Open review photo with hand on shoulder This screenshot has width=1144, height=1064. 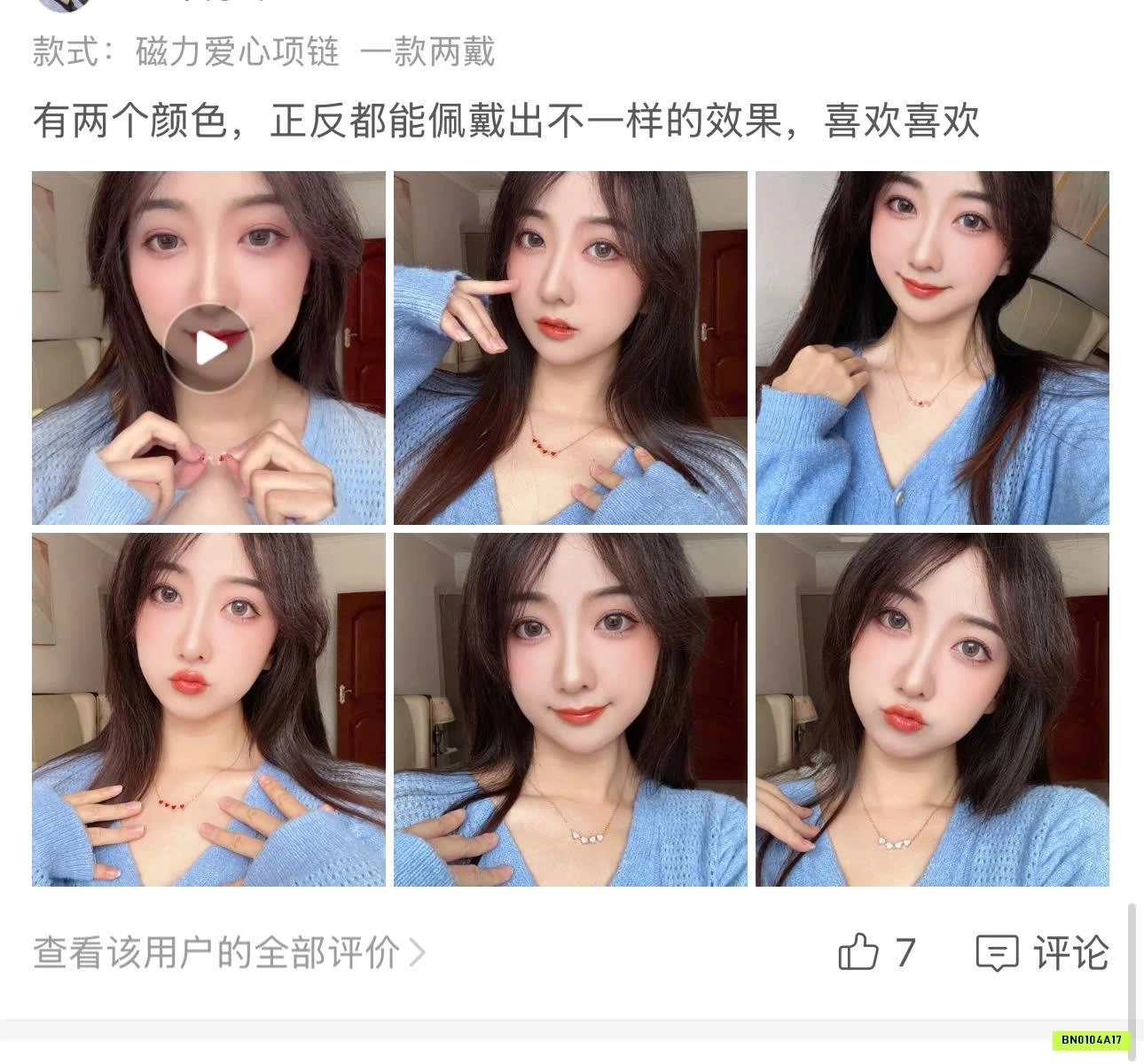point(932,348)
